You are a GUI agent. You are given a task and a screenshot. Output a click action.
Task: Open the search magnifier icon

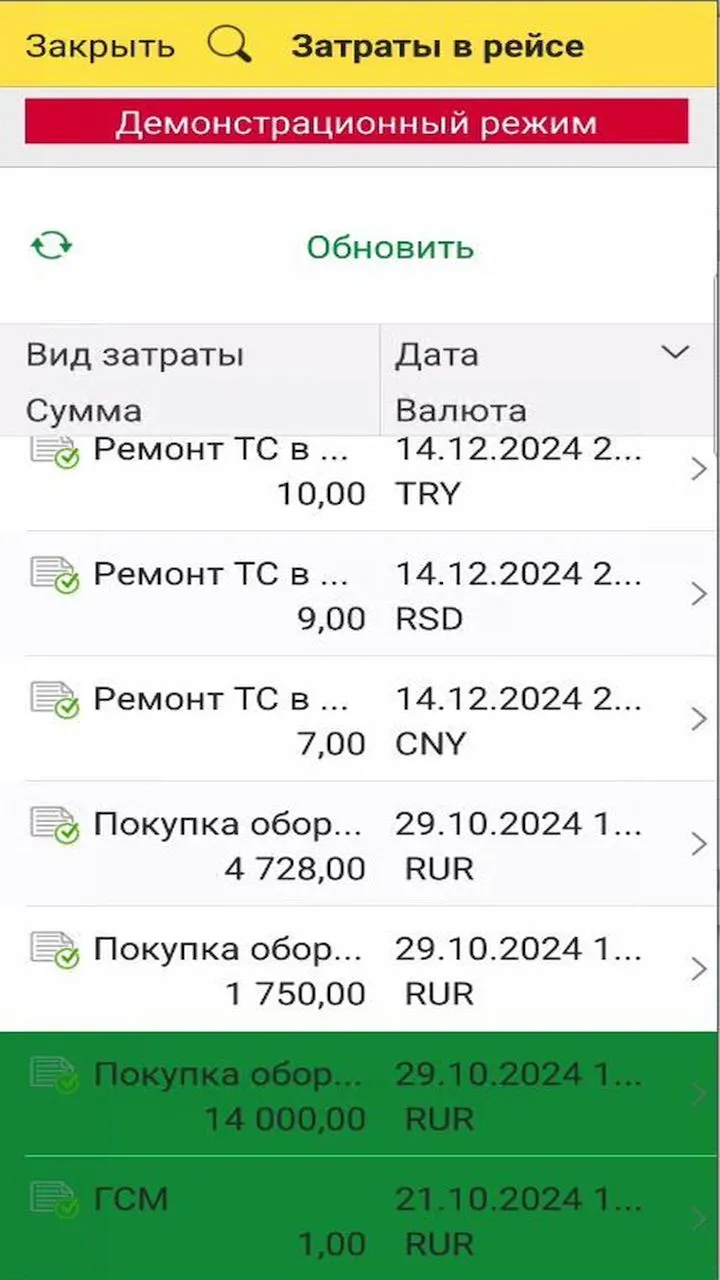230,46
